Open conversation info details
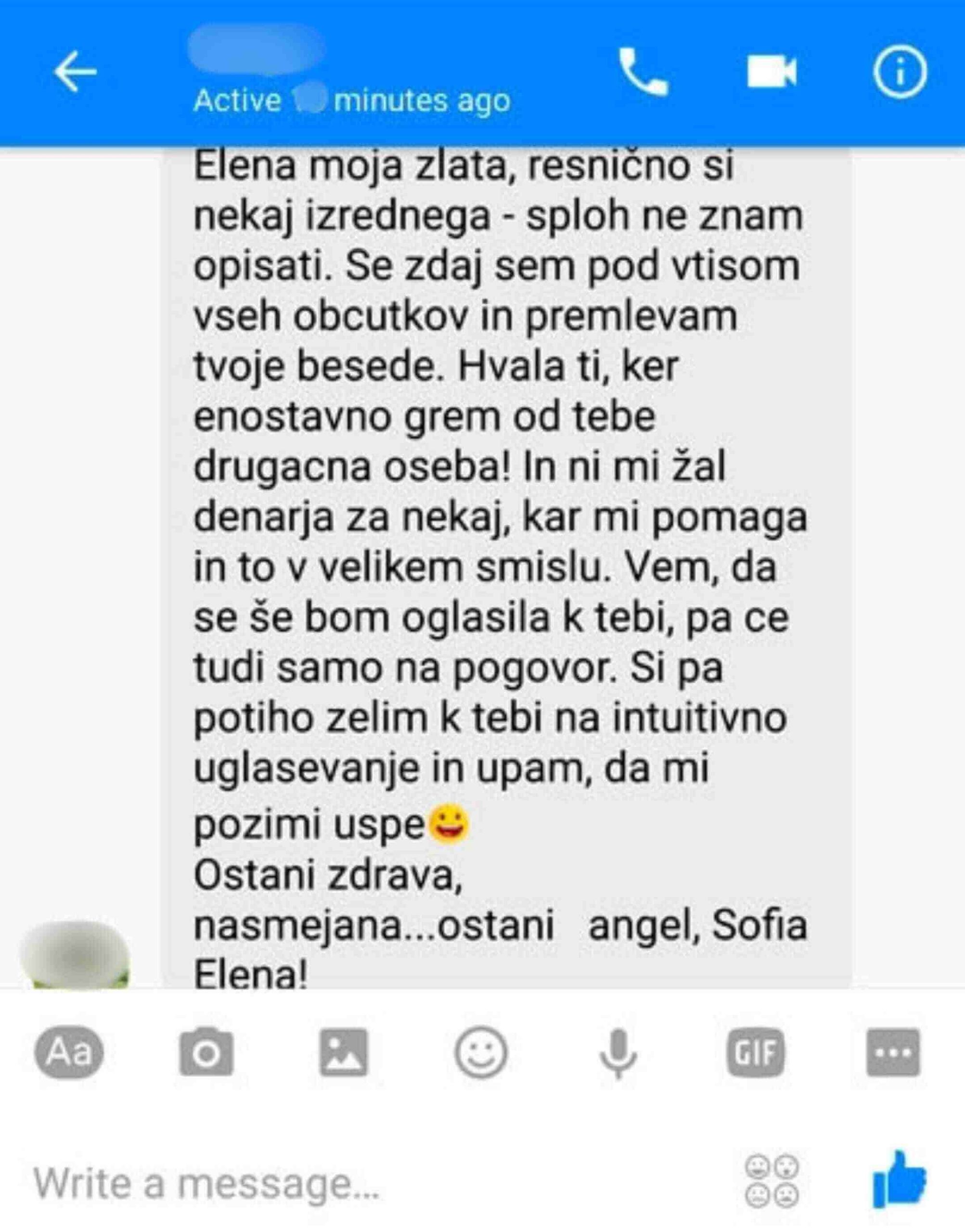The image size is (965, 1232). (x=900, y=73)
